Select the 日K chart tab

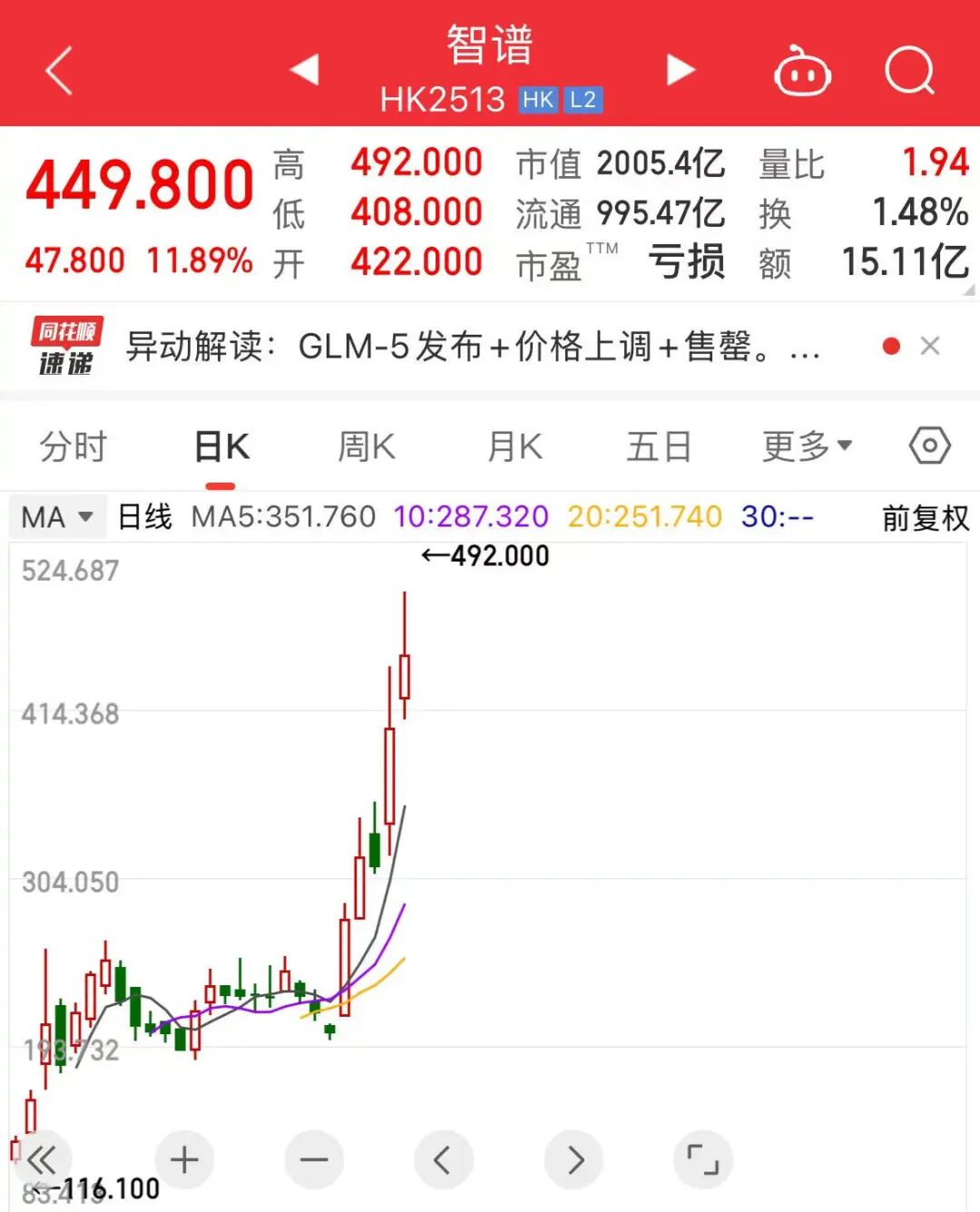click(221, 446)
